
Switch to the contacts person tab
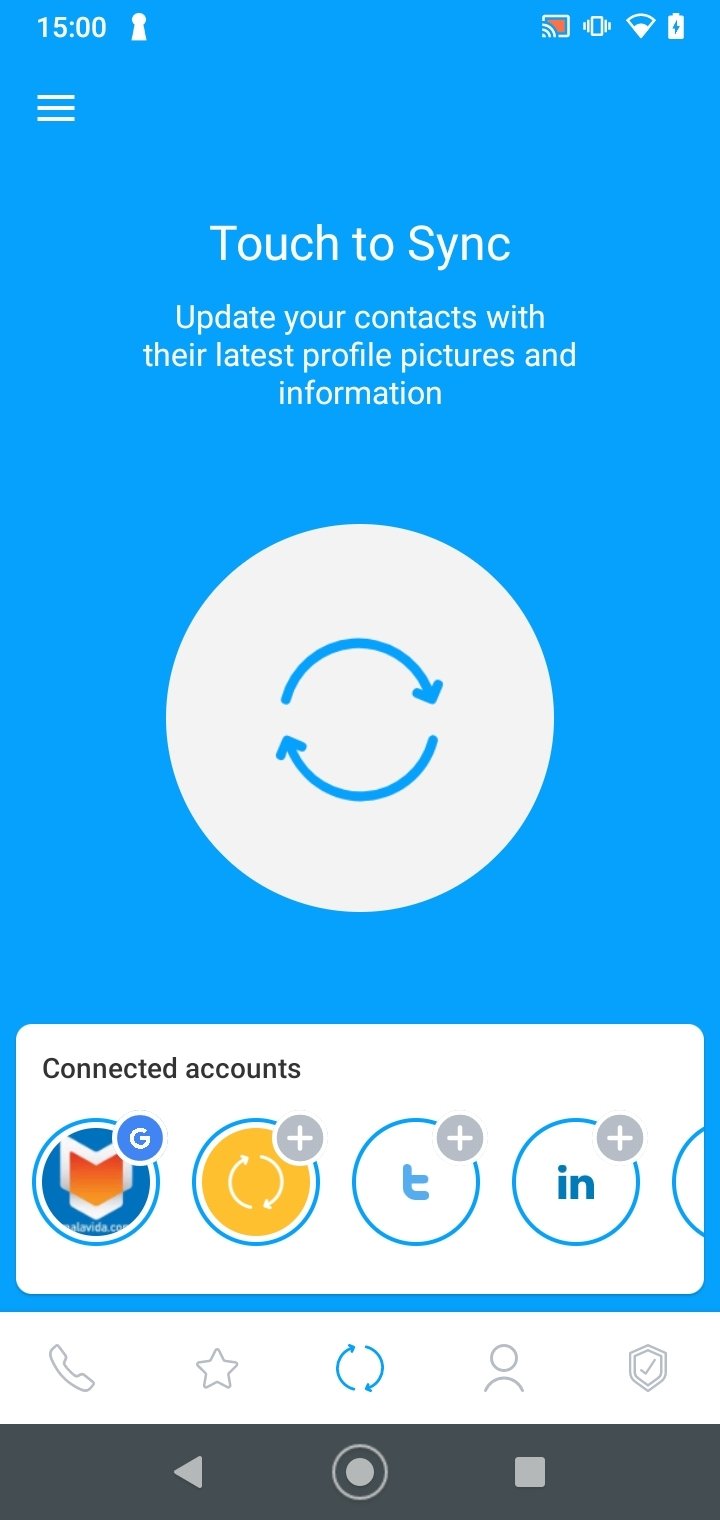pyautogui.click(x=504, y=1368)
